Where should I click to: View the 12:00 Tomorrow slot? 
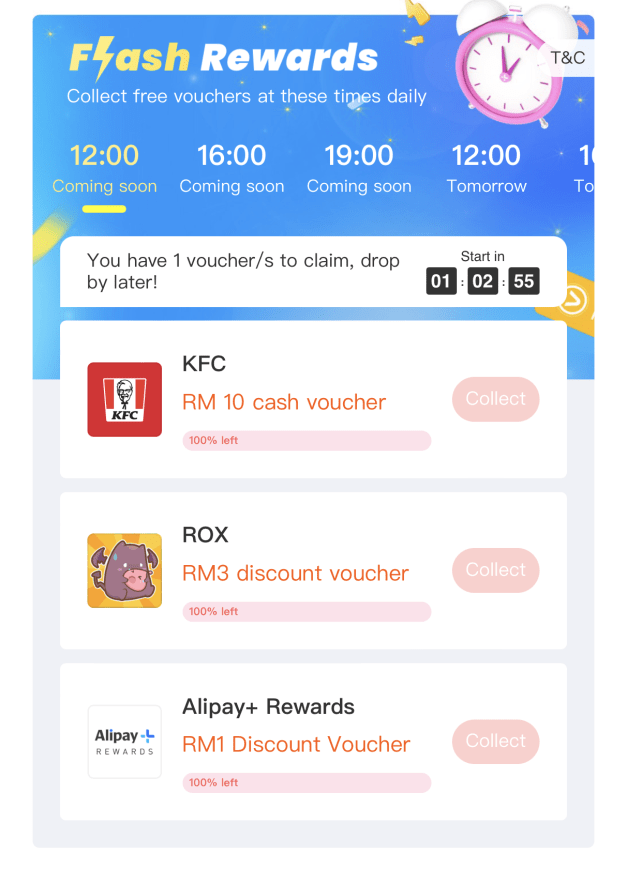point(486,168)
